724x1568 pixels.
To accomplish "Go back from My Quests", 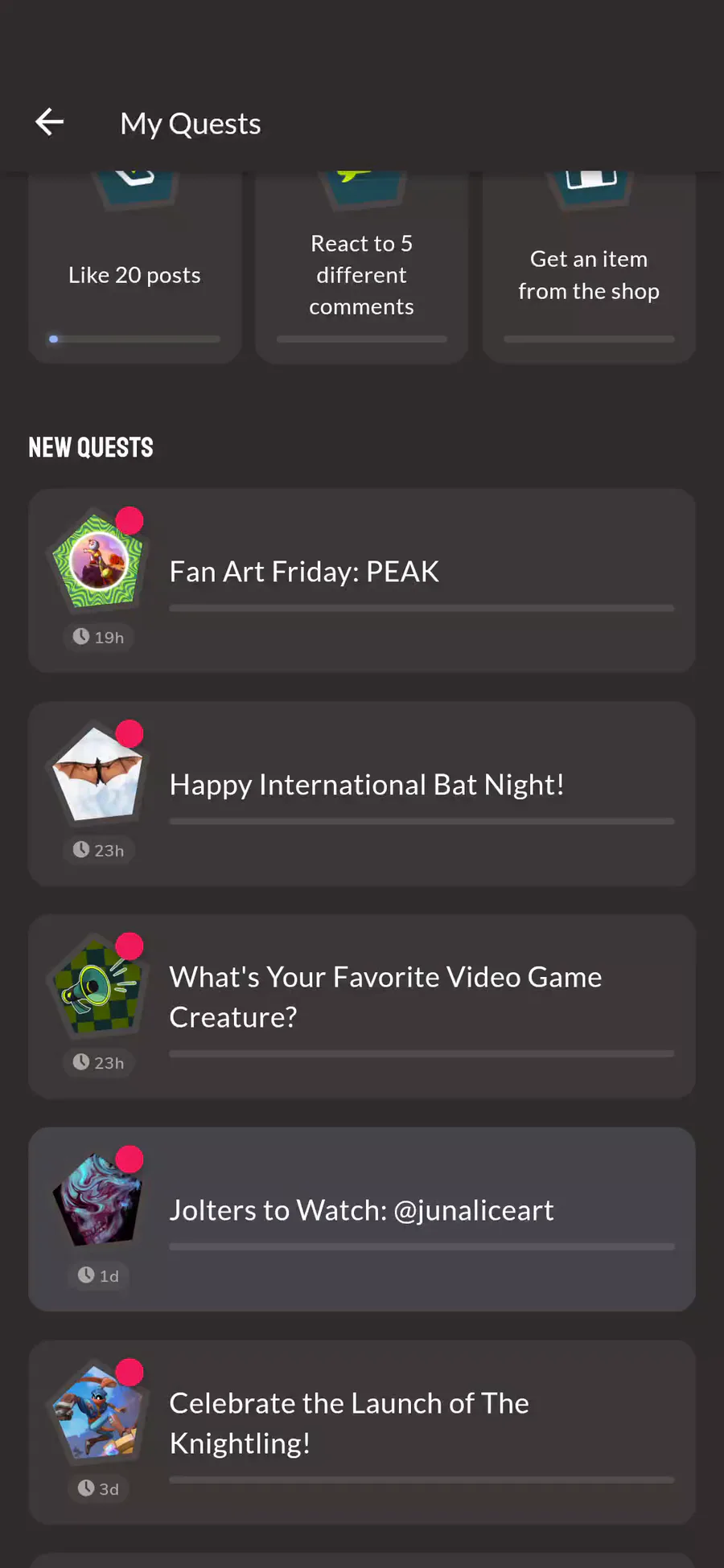I will [x=50, y=123].
